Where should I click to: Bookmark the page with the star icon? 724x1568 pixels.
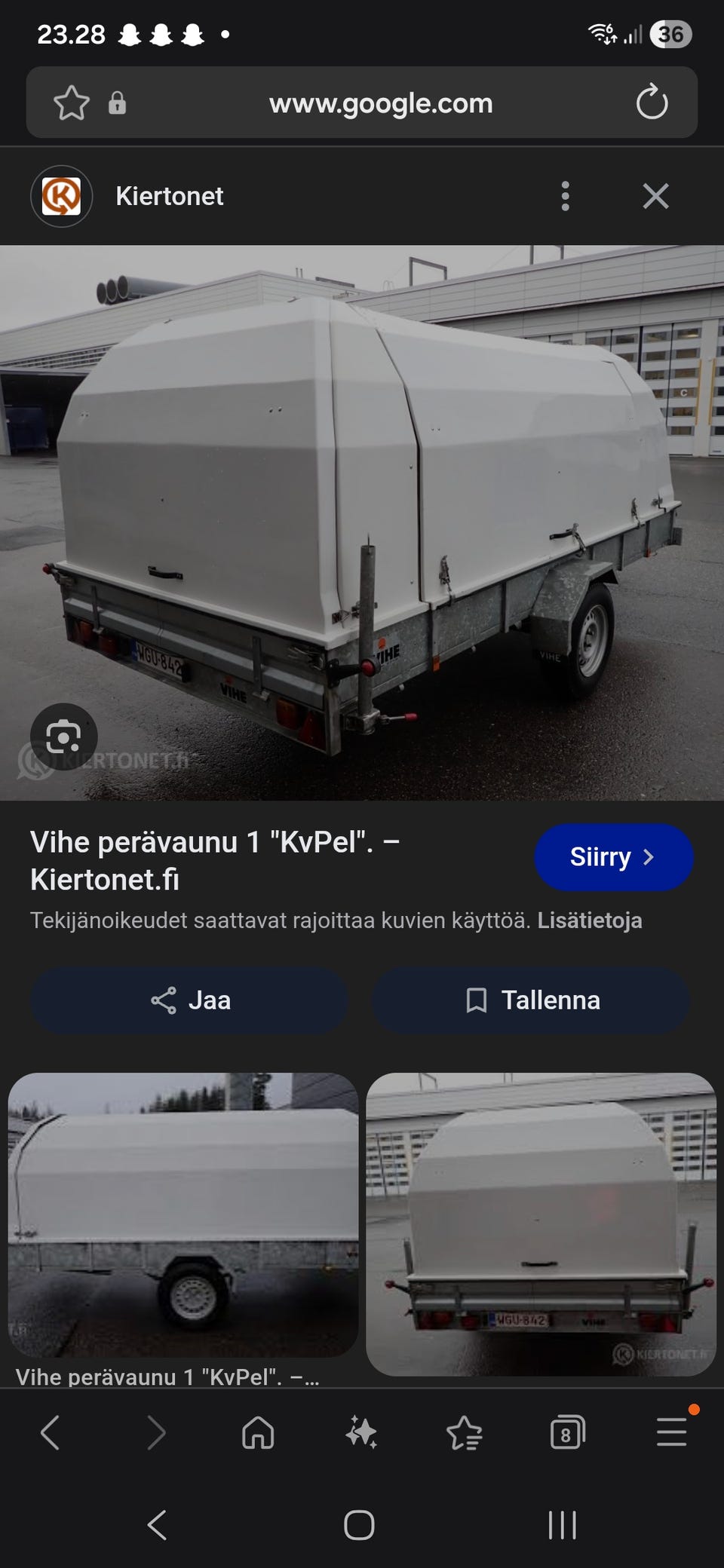point(72,103)
